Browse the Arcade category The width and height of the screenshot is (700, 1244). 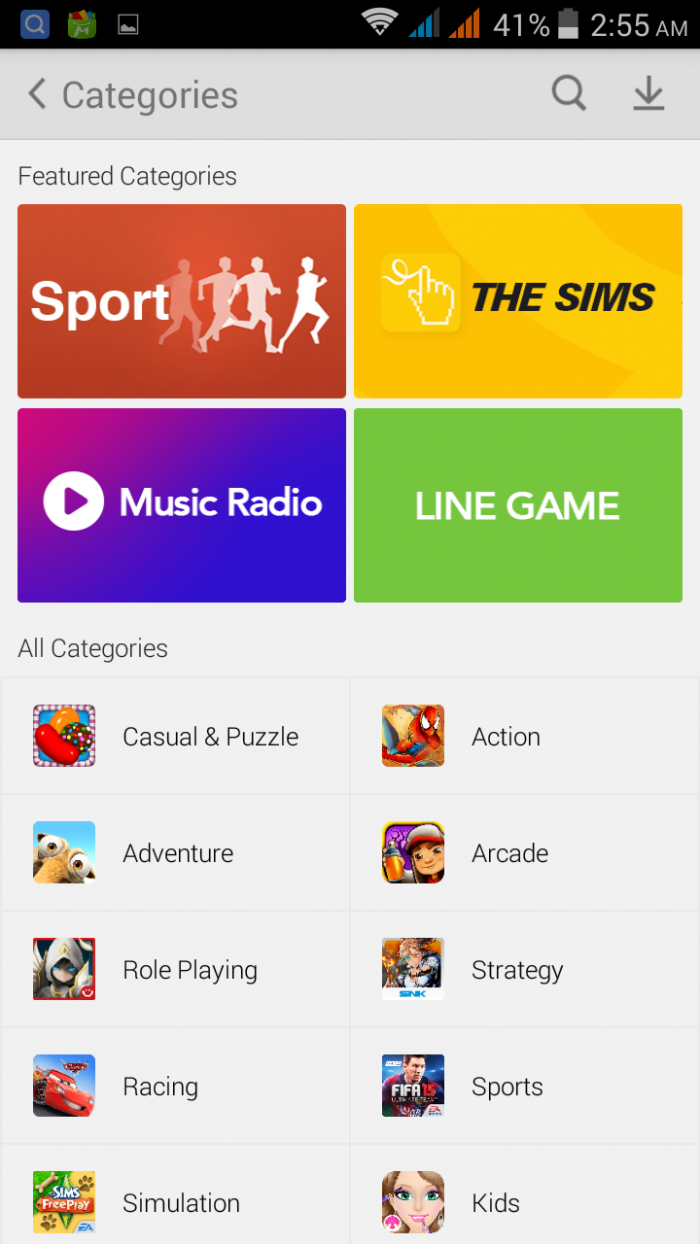524,853
